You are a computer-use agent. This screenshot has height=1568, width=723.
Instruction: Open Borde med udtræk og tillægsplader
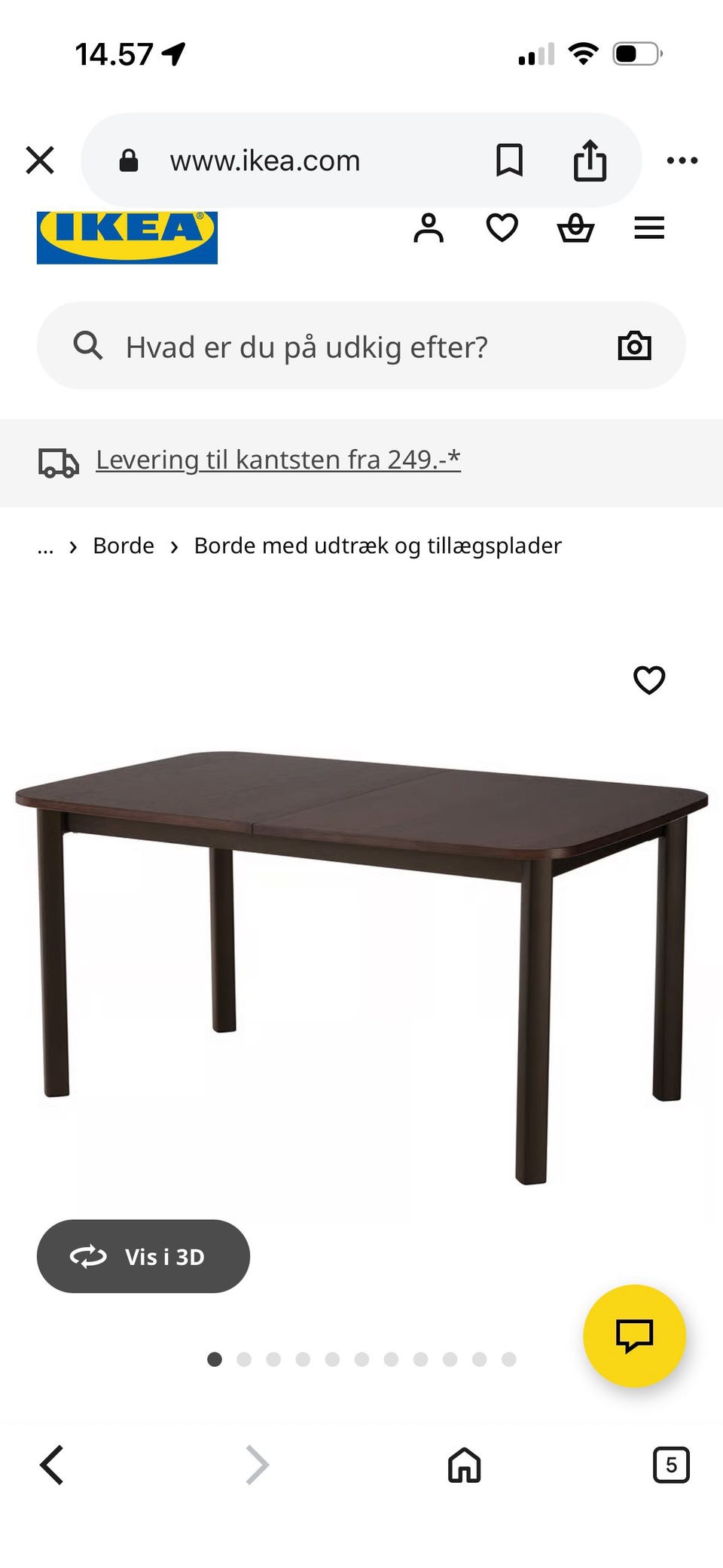tap(377, 546)
